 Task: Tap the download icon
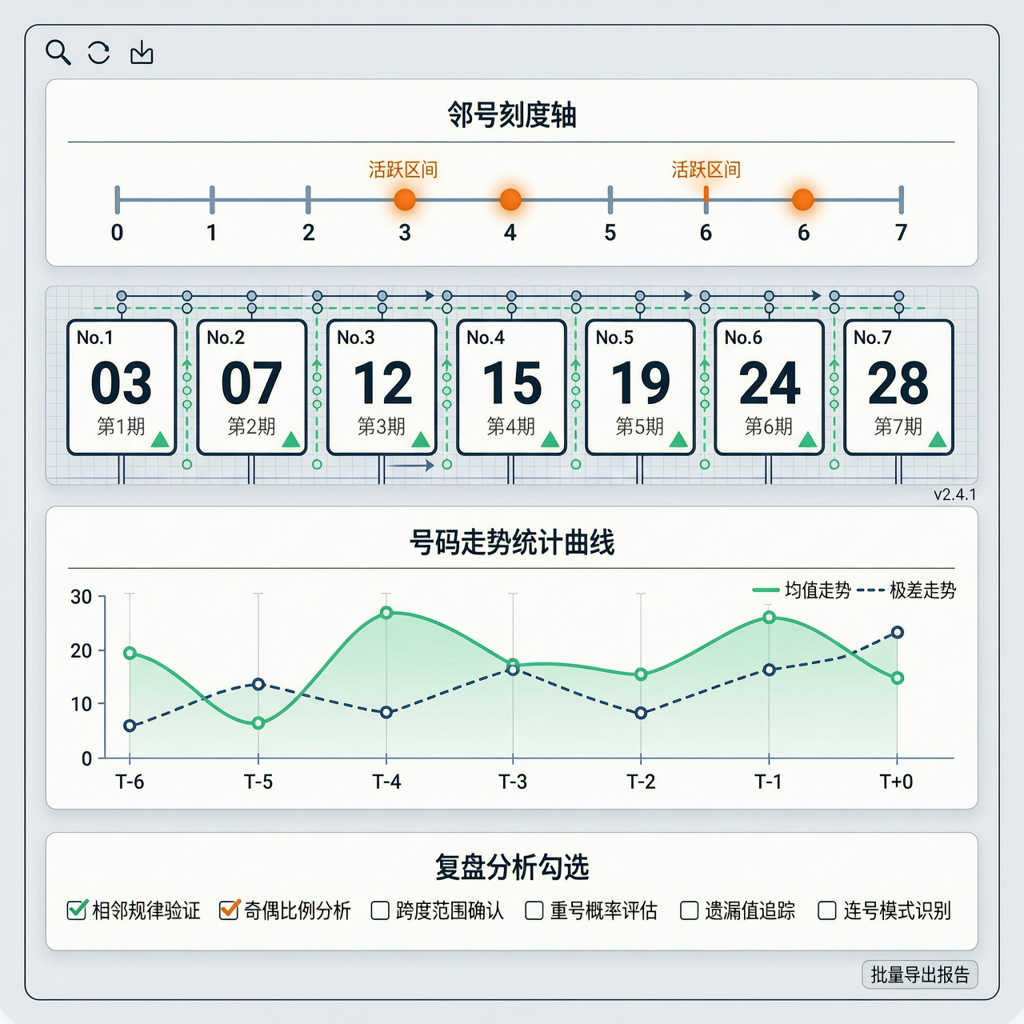point(141,52)
